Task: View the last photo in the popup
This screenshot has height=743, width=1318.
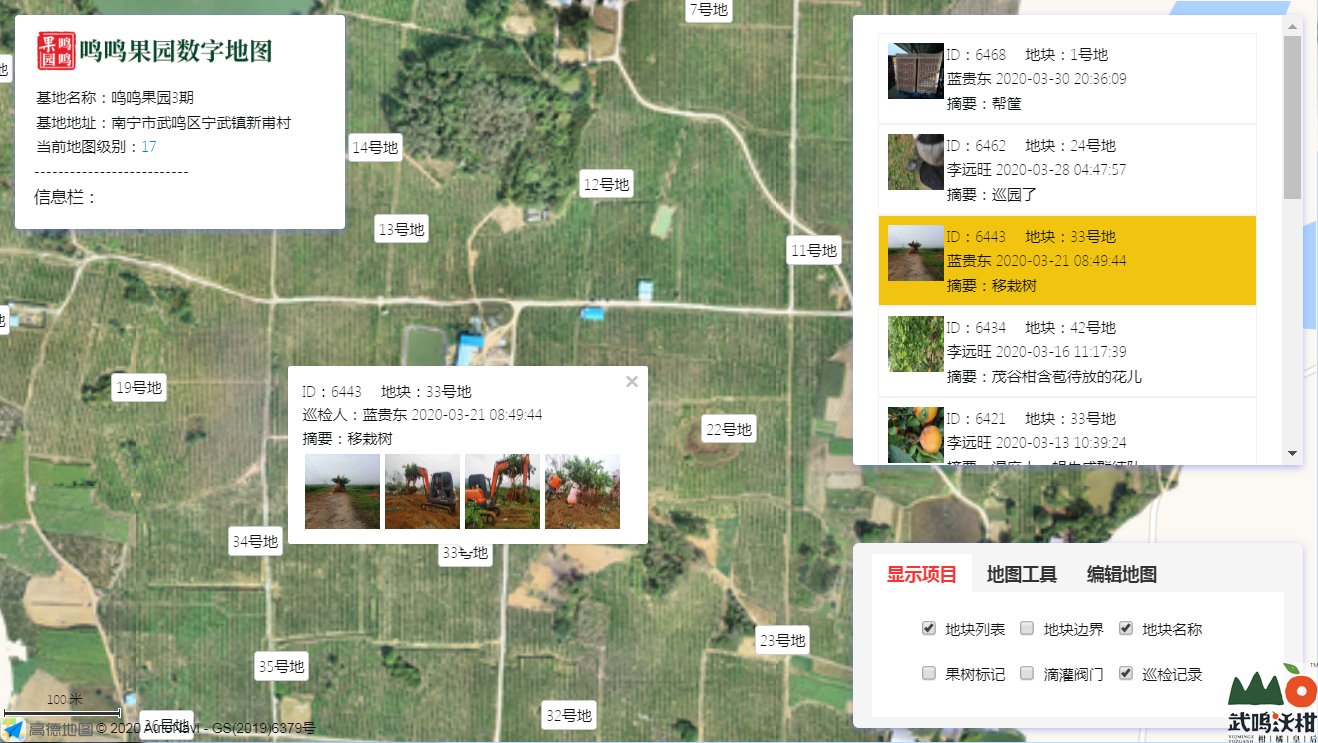Action: coord(582,491)
